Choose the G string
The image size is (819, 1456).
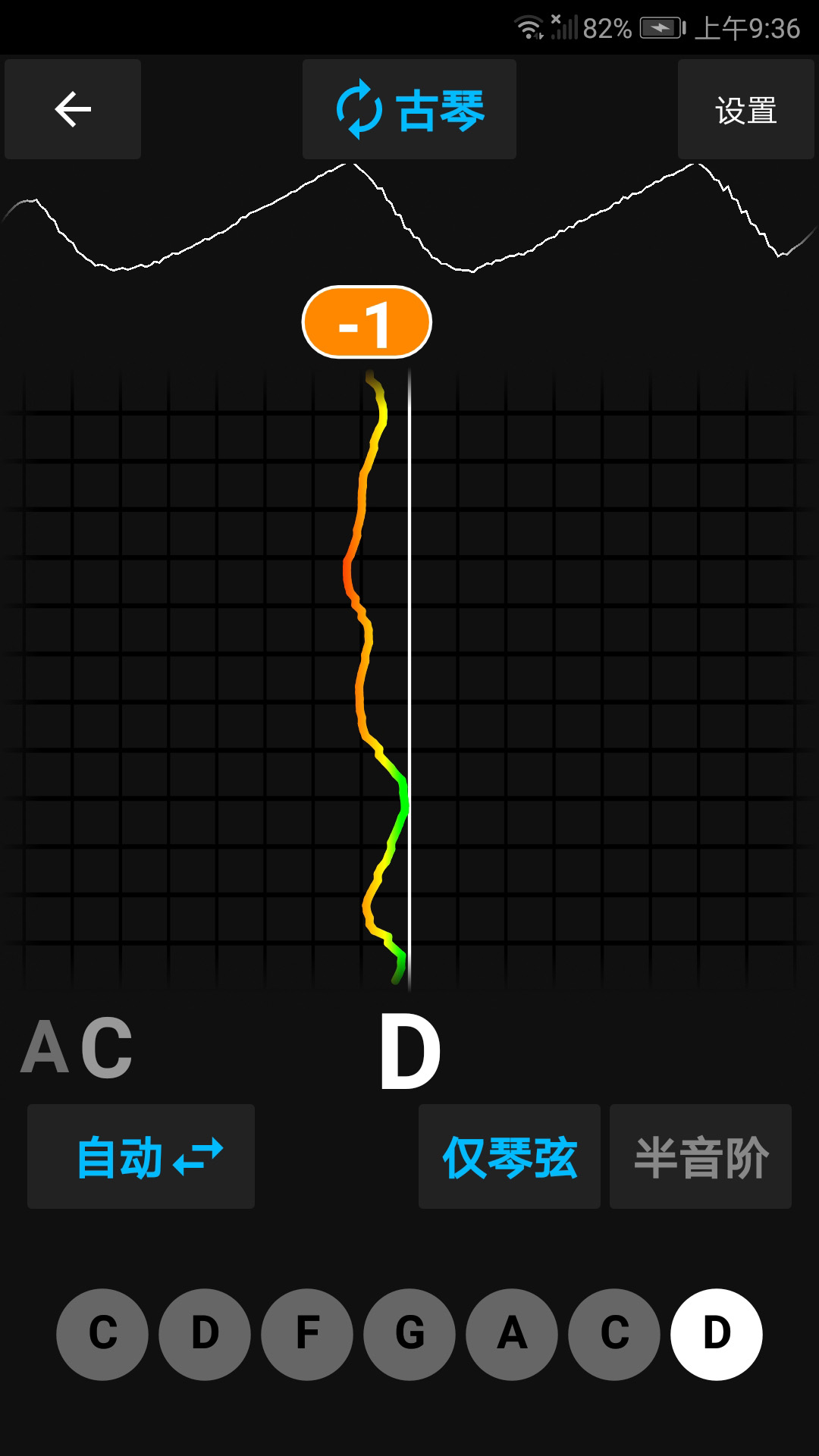coord(409,1334)
